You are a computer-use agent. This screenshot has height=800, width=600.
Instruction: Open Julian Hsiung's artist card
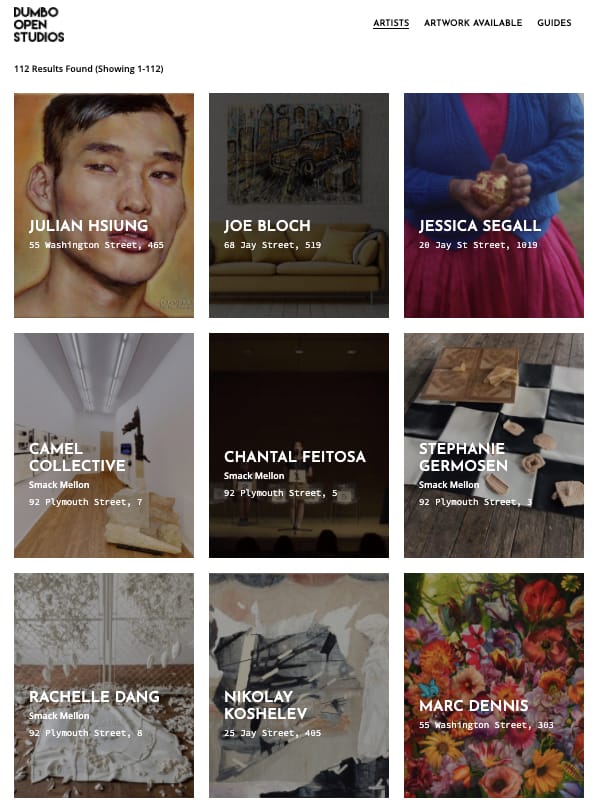coord(104,206)
